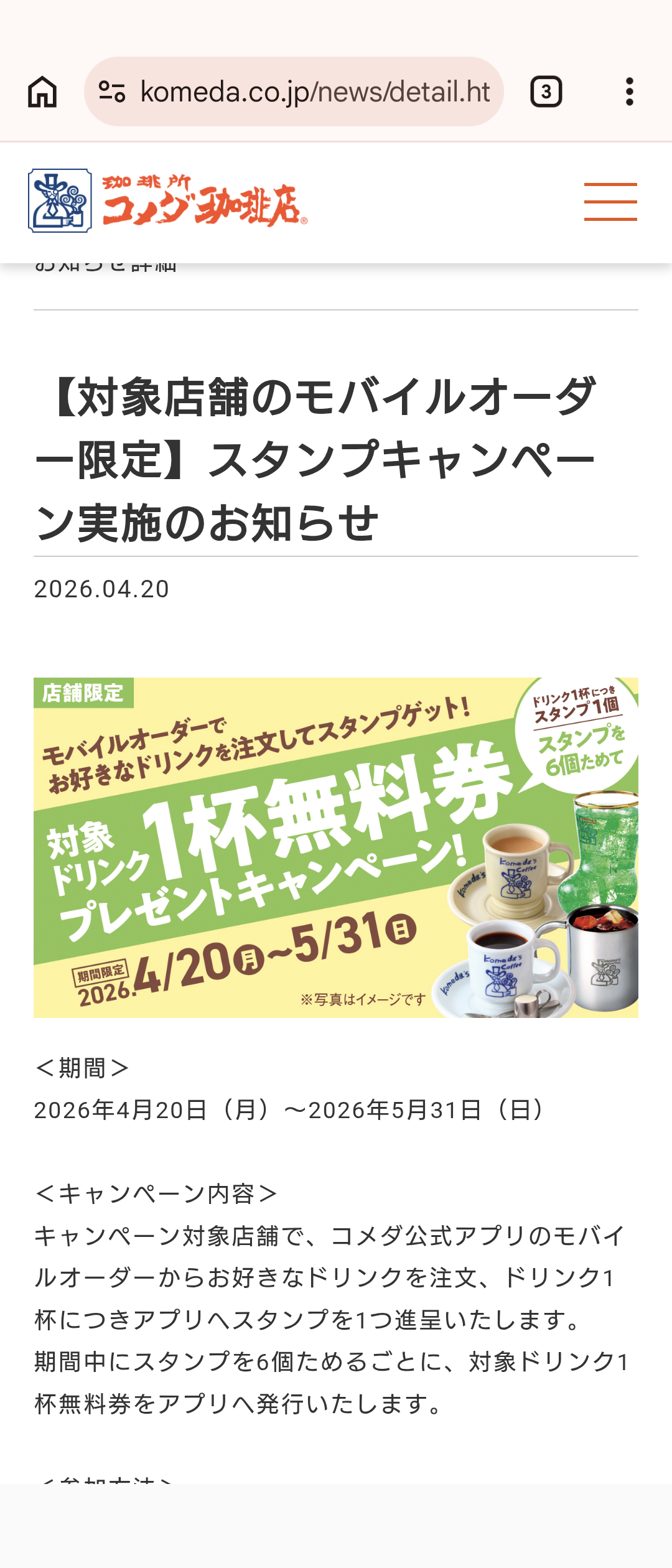Go to the browser home page
This screenshot has height=1568, width=672.
[x=42, y=92]
